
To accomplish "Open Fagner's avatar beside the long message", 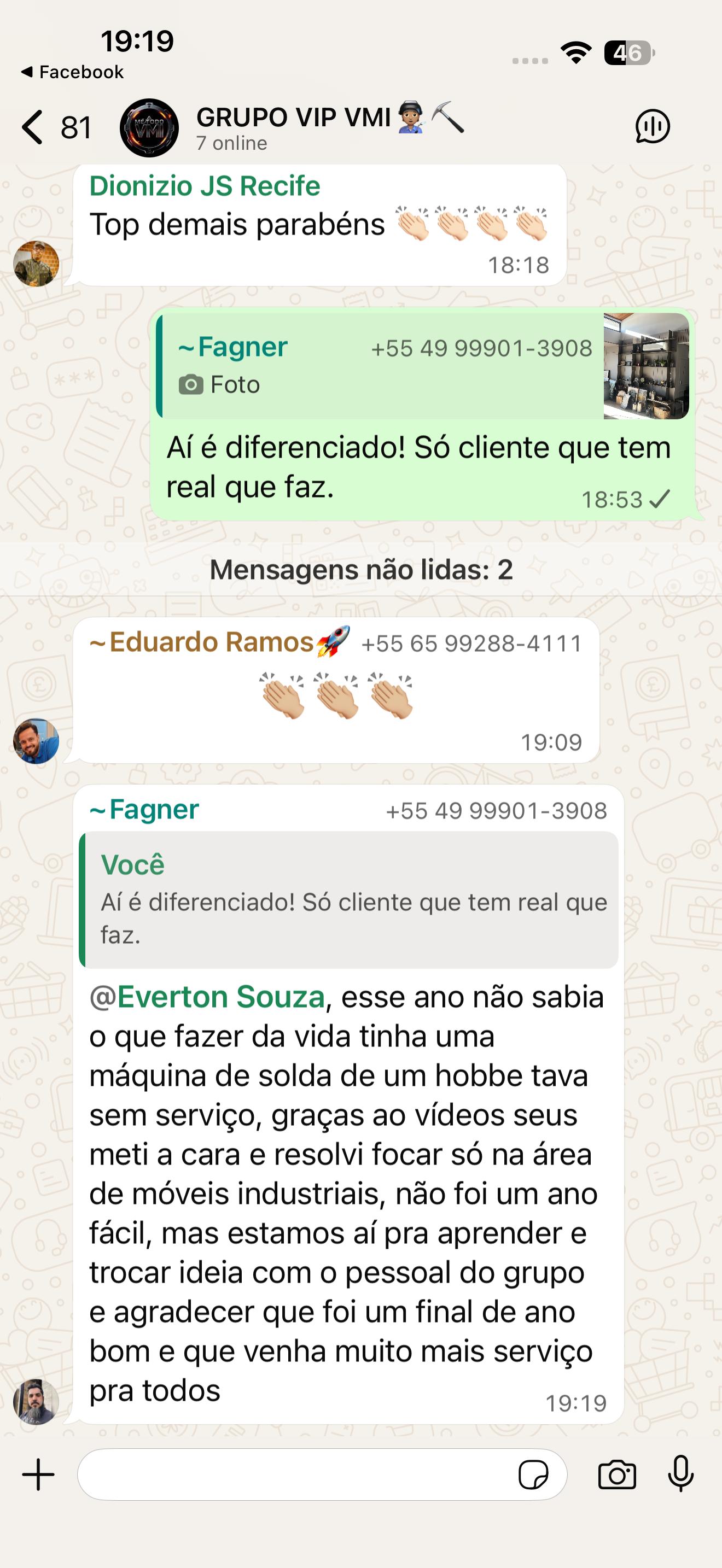I will point(37,1402).
